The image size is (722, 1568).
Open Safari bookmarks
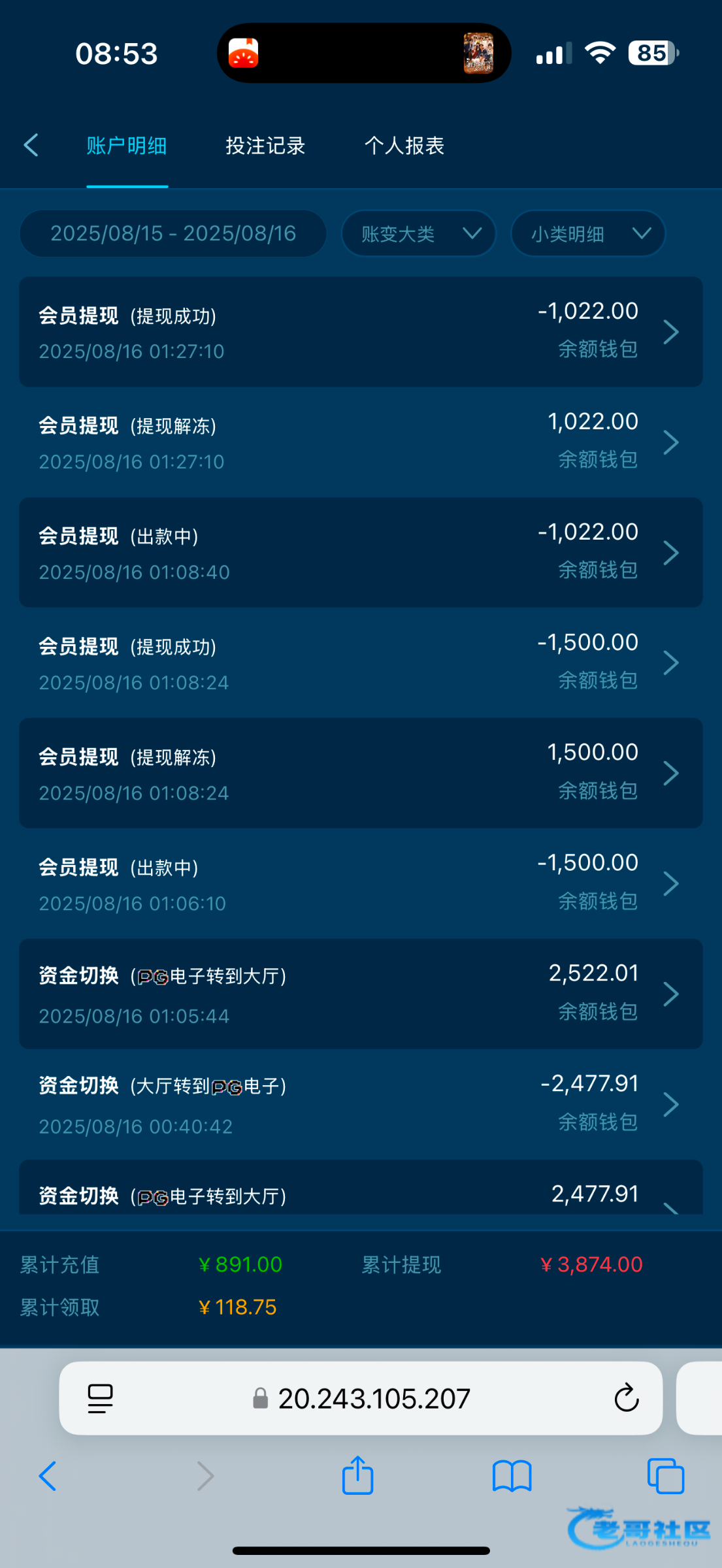tap(512, 1477)
